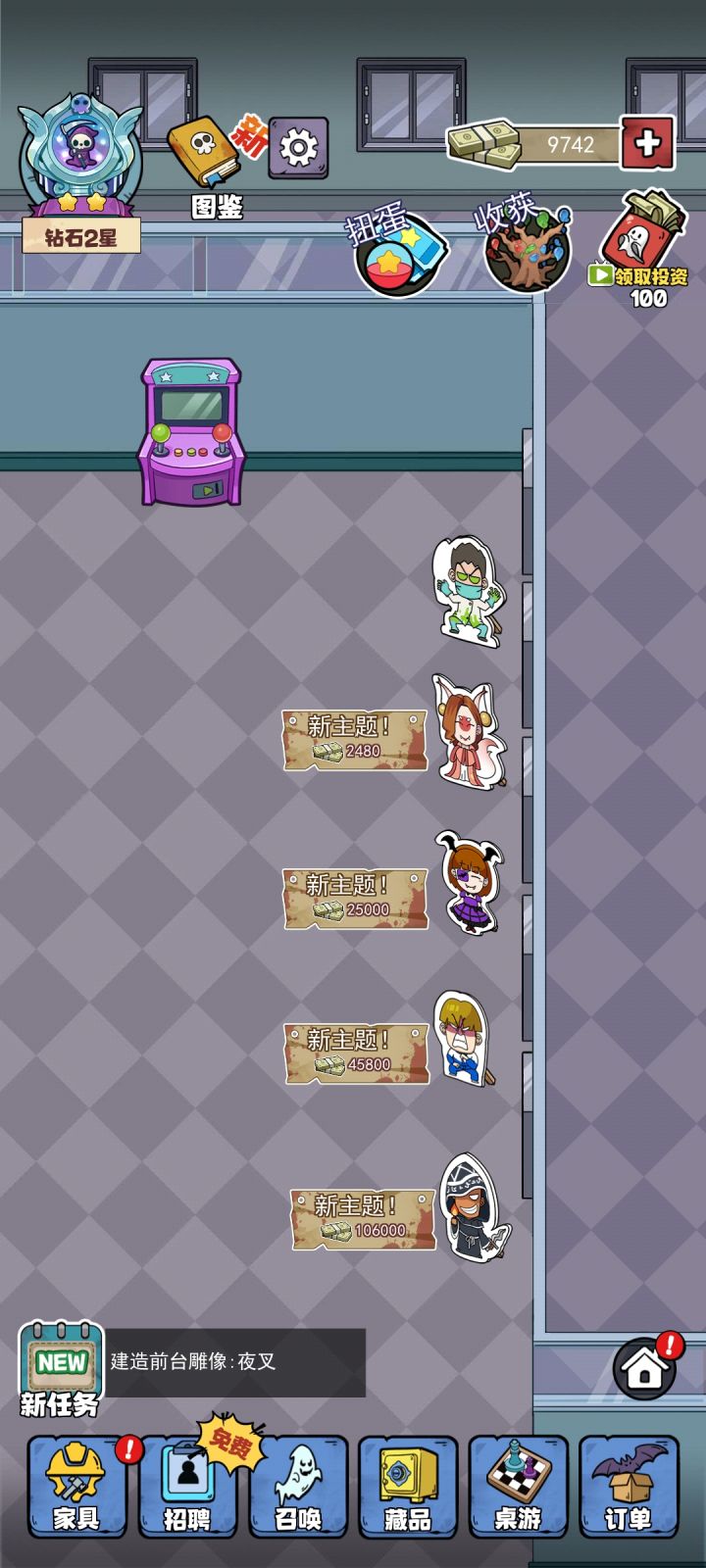Open the 图鉴 collection book
Image resolution: width=706 pixels, height=1568 pixels.
point(209,149)
